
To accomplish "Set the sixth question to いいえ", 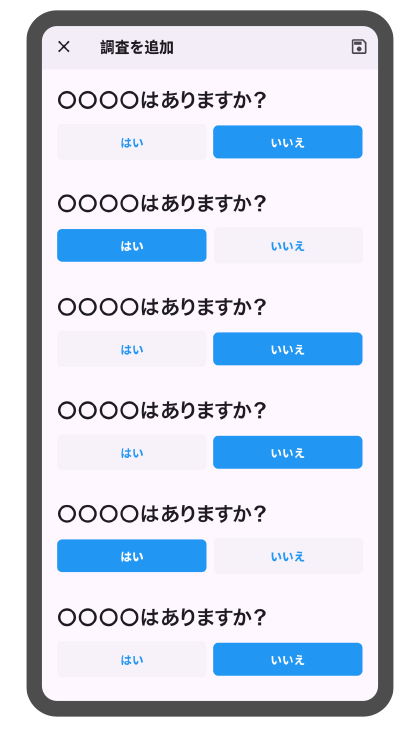I will [288, 659].
